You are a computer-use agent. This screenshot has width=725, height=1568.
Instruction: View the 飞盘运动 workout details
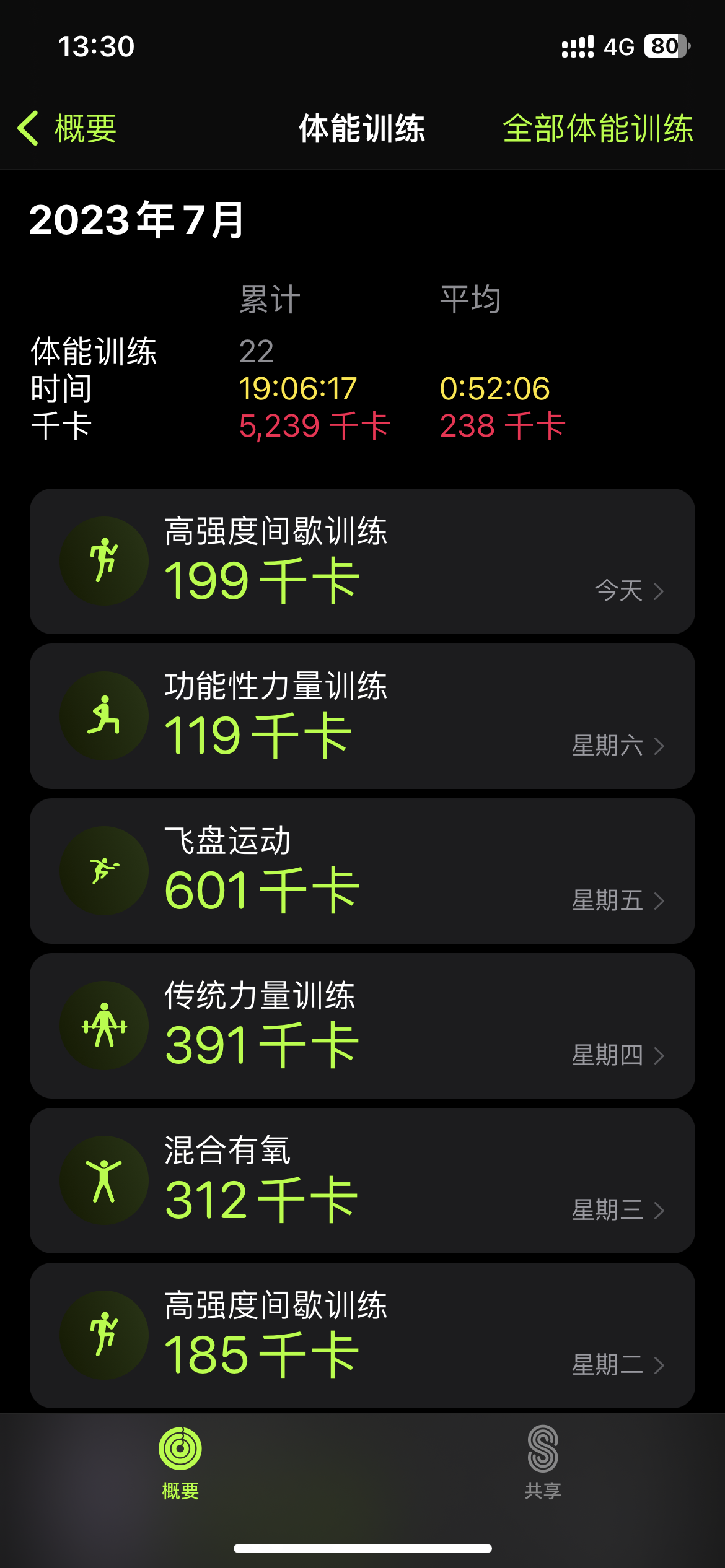tap(362, 871)
